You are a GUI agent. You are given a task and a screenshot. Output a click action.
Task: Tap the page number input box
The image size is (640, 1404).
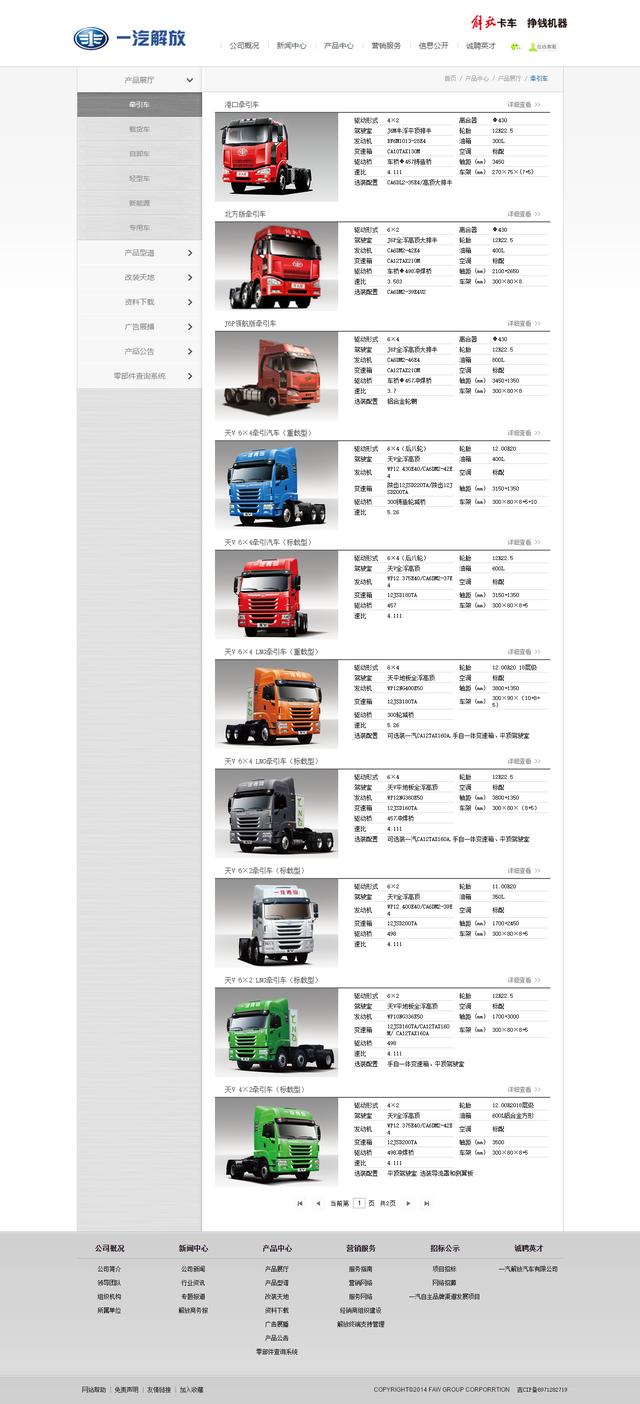click(359, 1203)
